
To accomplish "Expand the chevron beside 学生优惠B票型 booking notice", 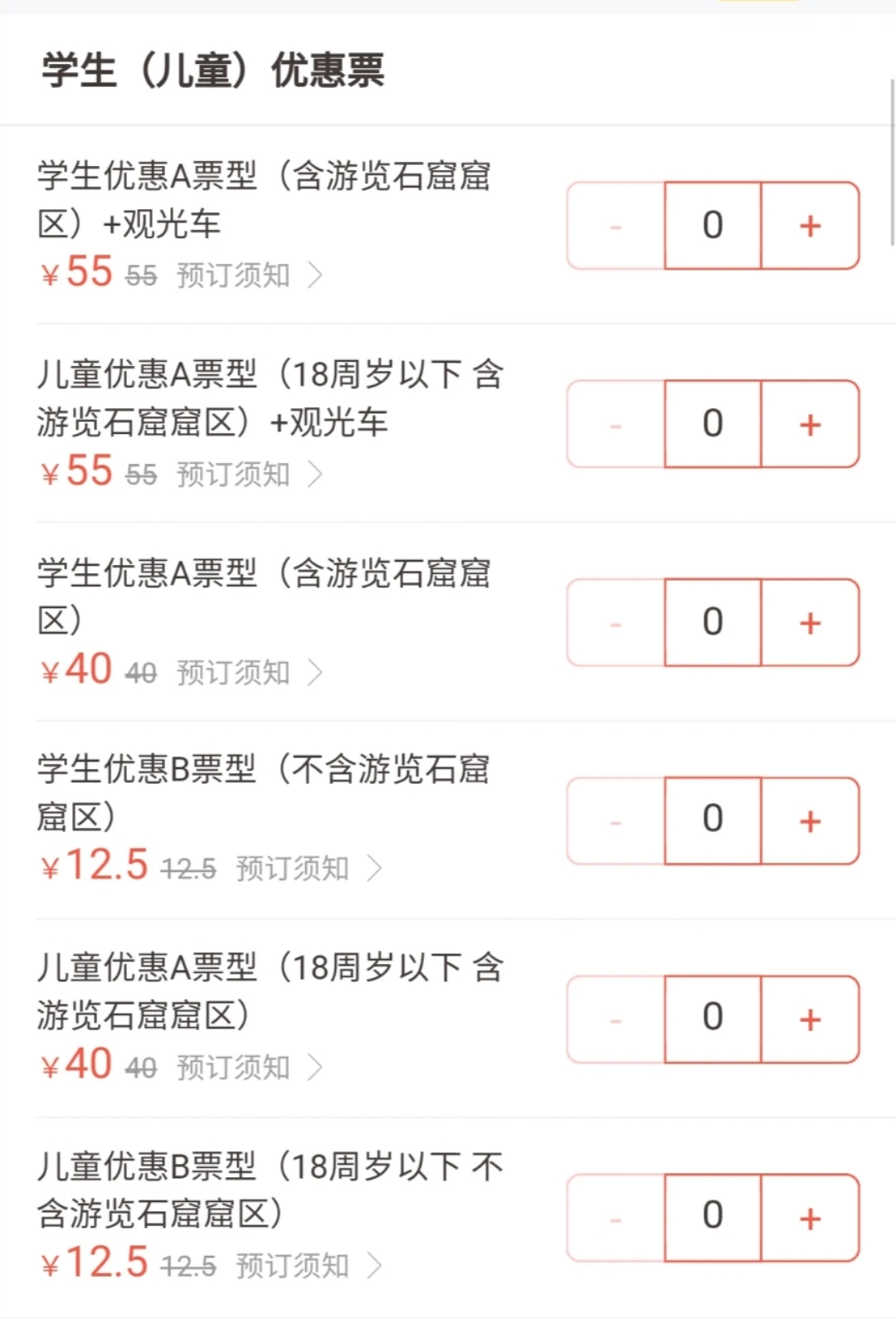I will coord(377,869).
